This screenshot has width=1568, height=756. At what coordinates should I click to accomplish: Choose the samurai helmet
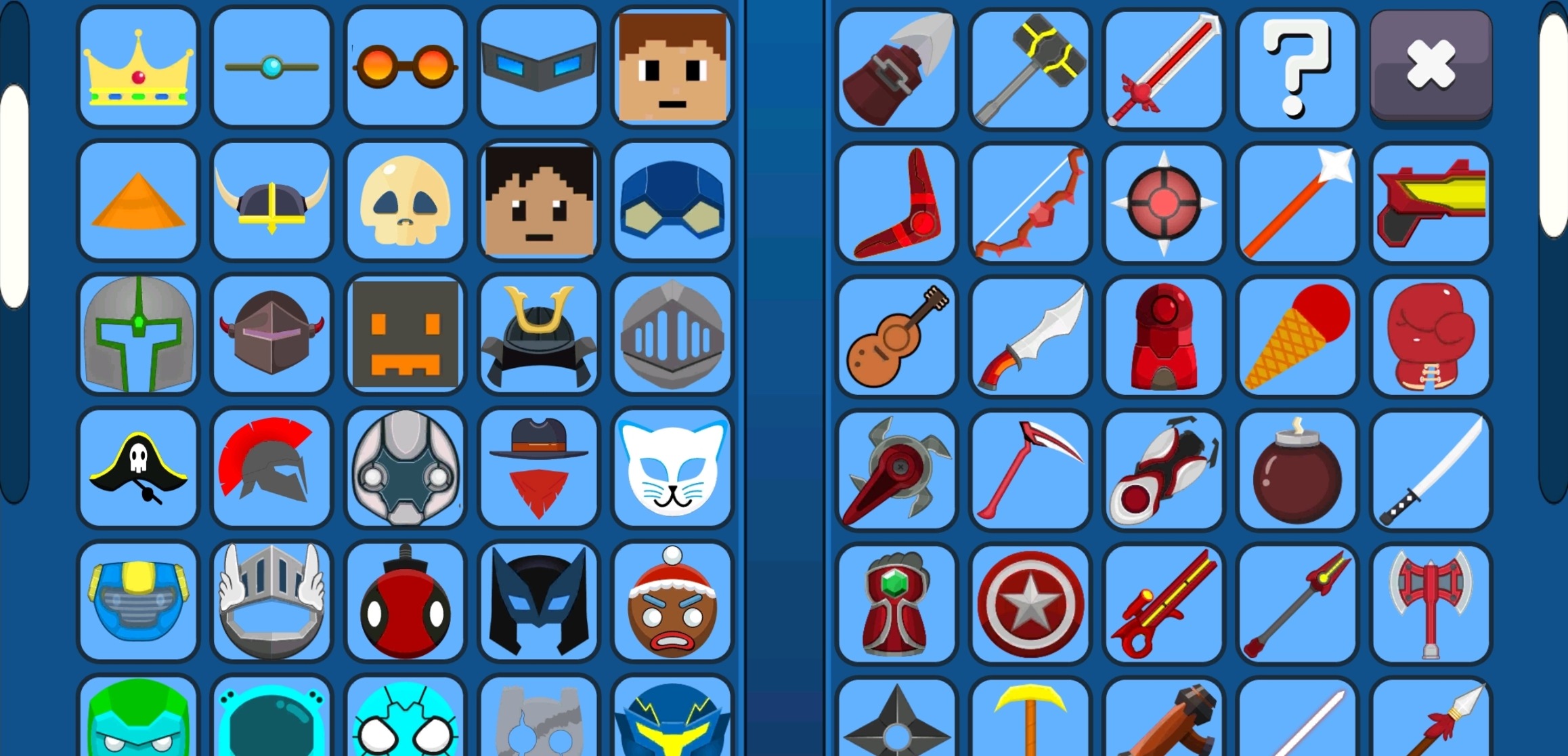coord(539,335)
